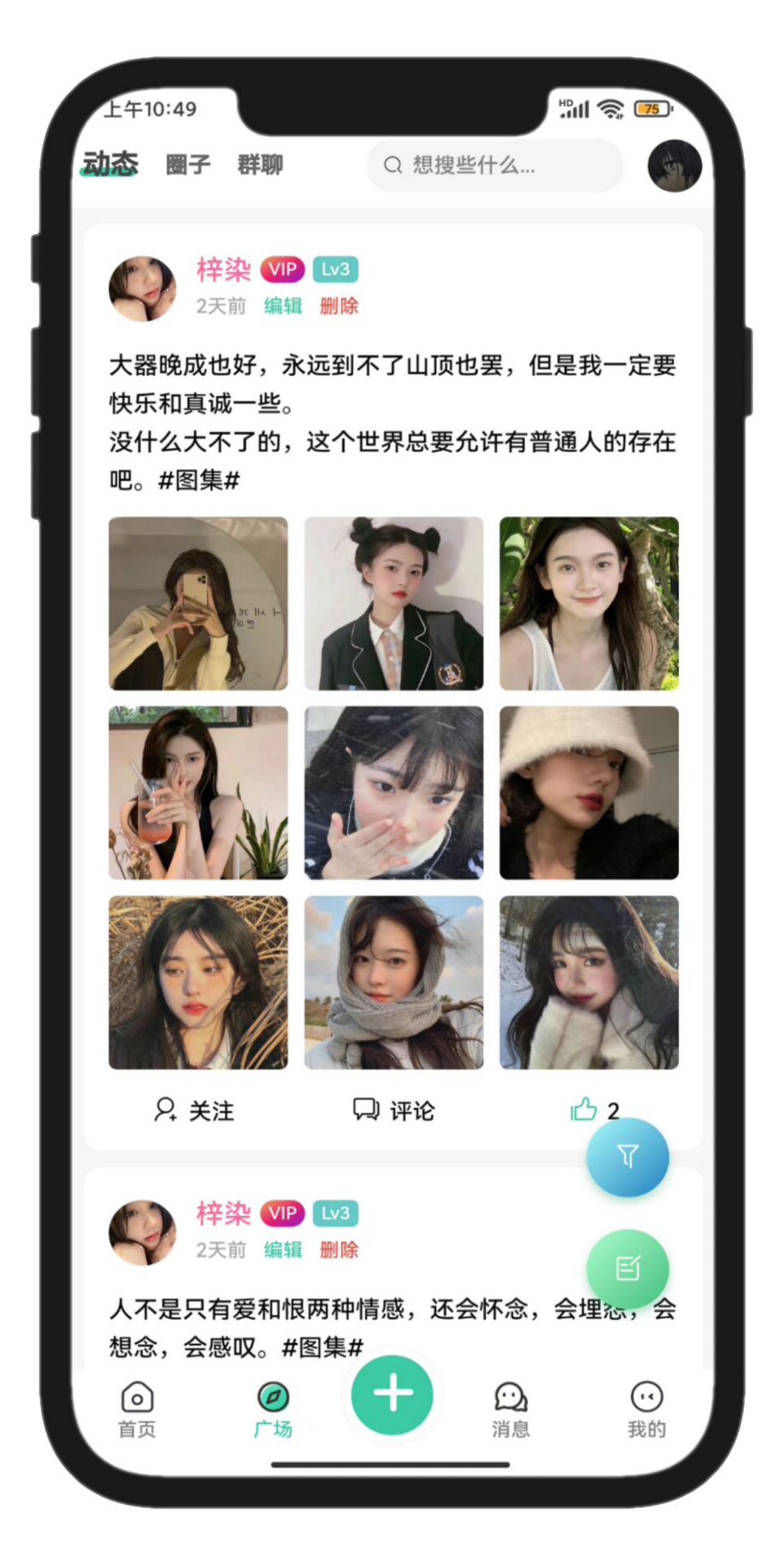The height and width of the screenshot is (1565, 784).
Task: Open the mirror selfie photo in the grid
Action: pyautogui.click(x=198, y=603)
